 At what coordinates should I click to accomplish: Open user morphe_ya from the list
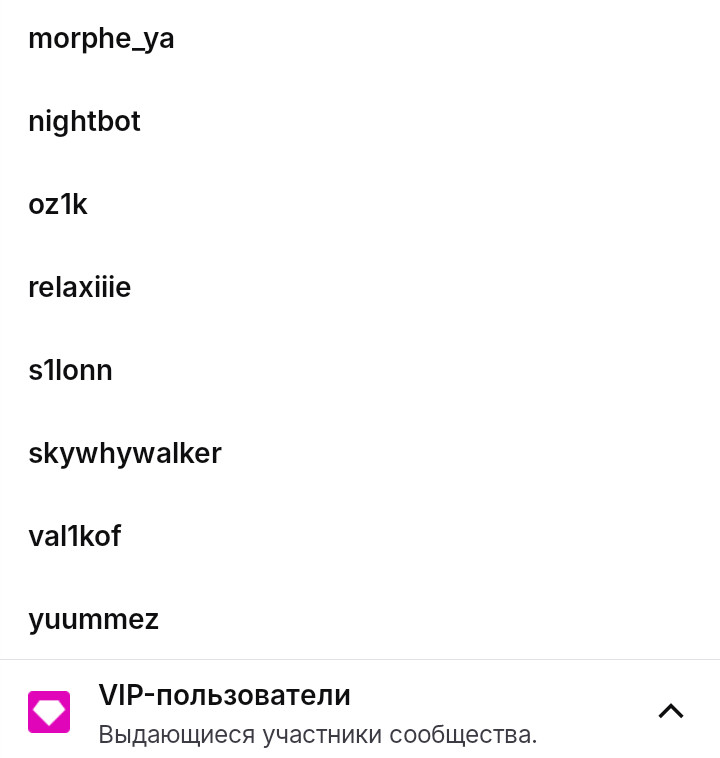101,39
